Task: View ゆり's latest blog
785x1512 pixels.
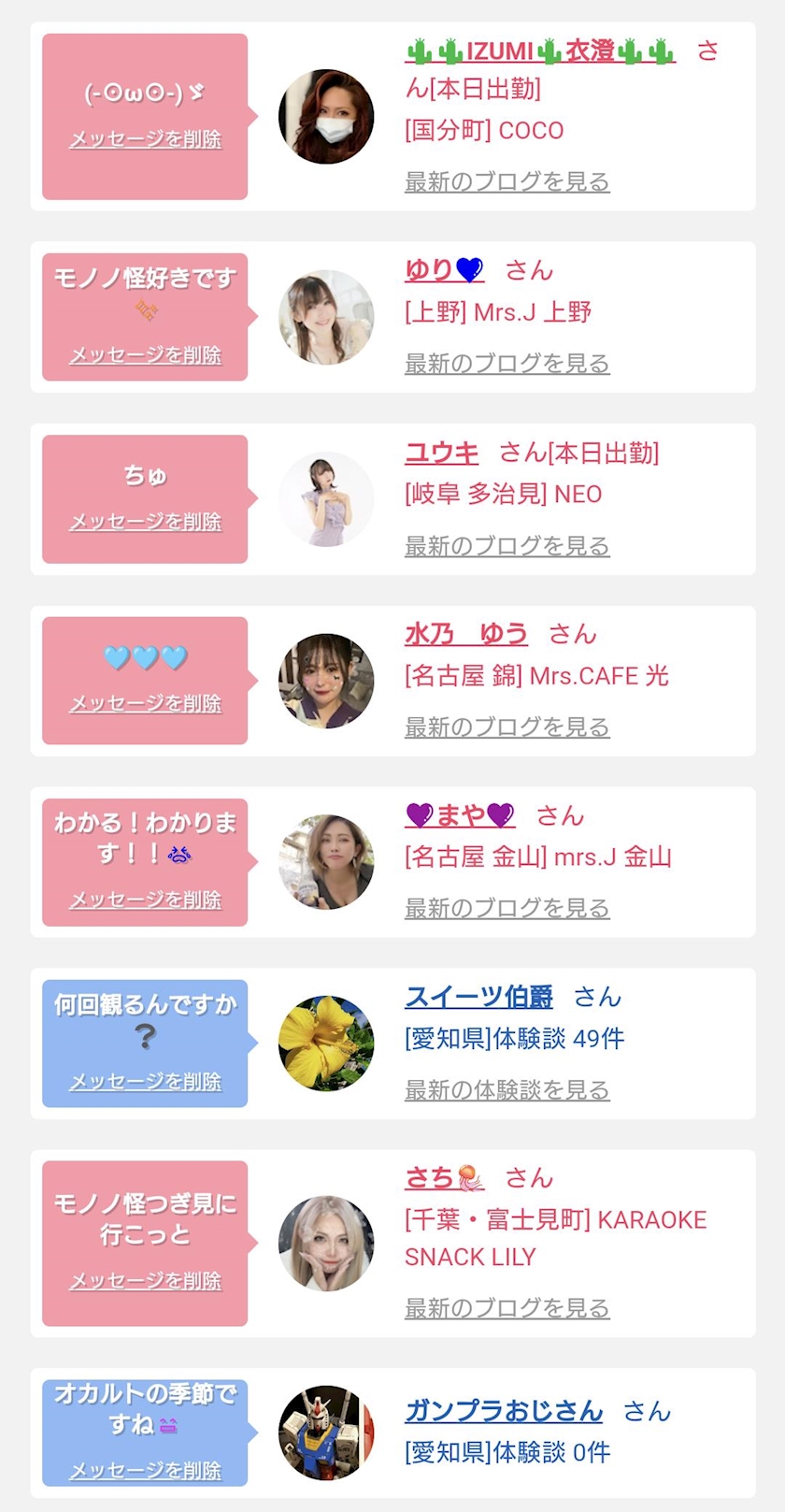Action: (507, 364)
